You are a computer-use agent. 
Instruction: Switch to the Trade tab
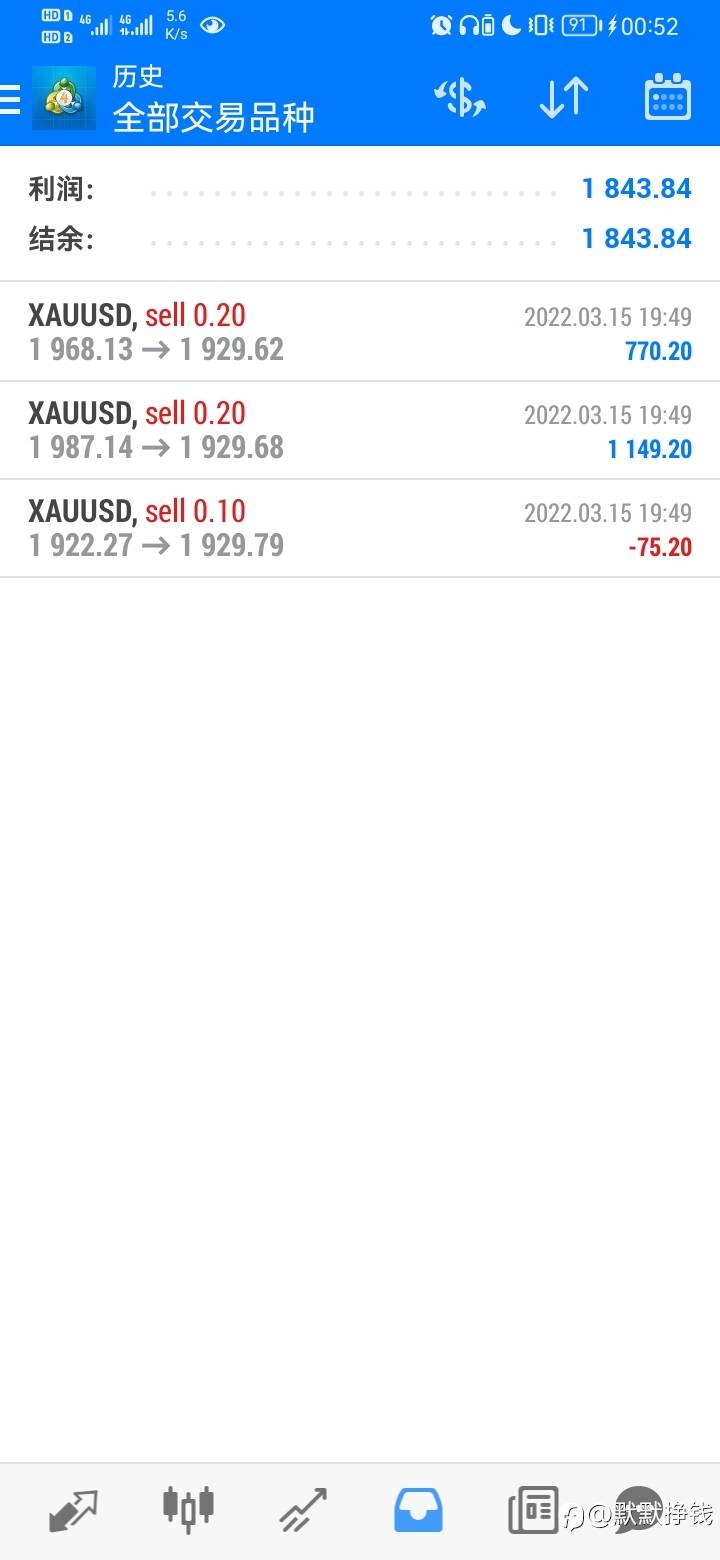pyautogui.click(x=303, y=1510)
